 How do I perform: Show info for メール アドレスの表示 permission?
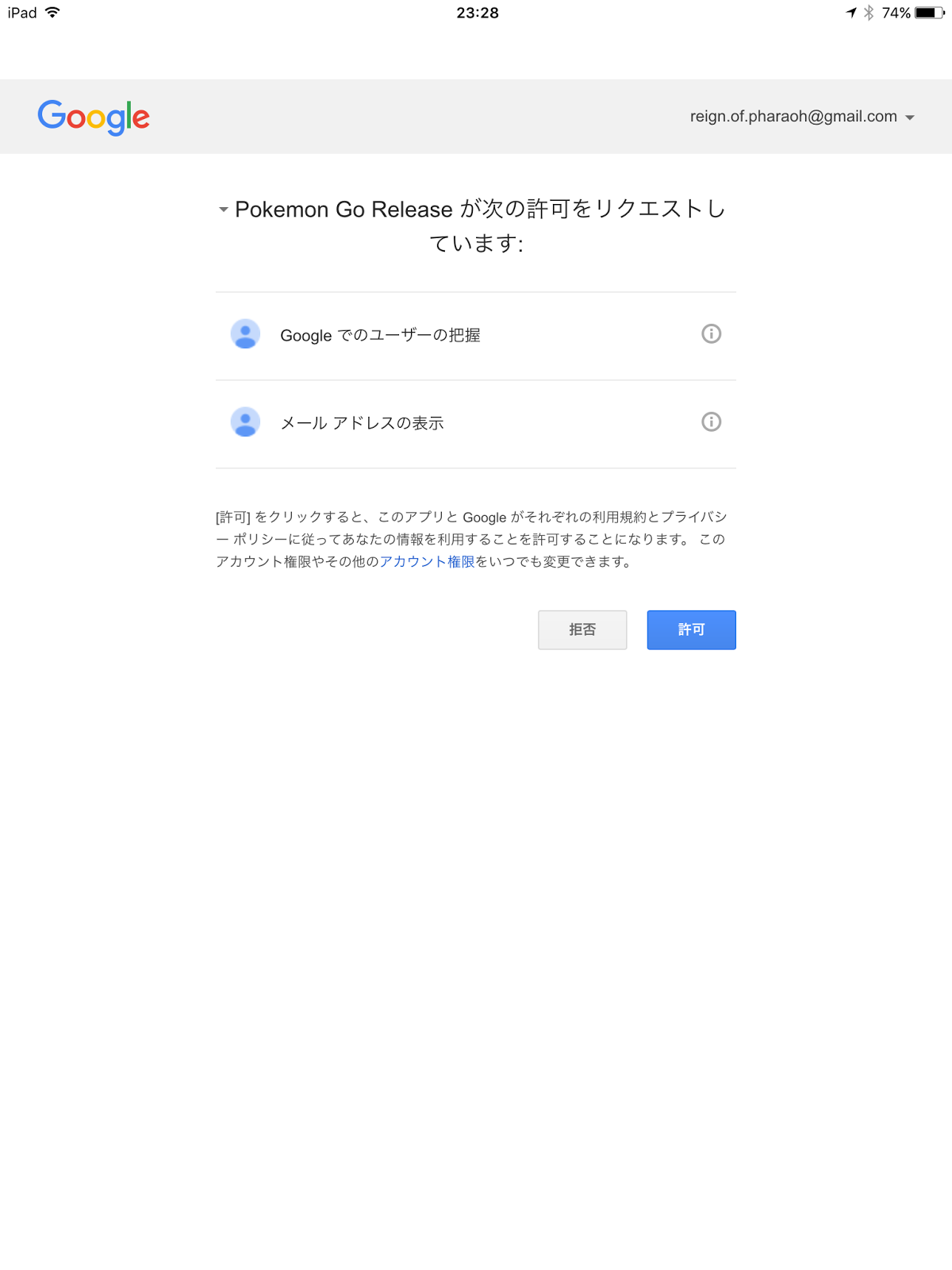pos(711,422)
